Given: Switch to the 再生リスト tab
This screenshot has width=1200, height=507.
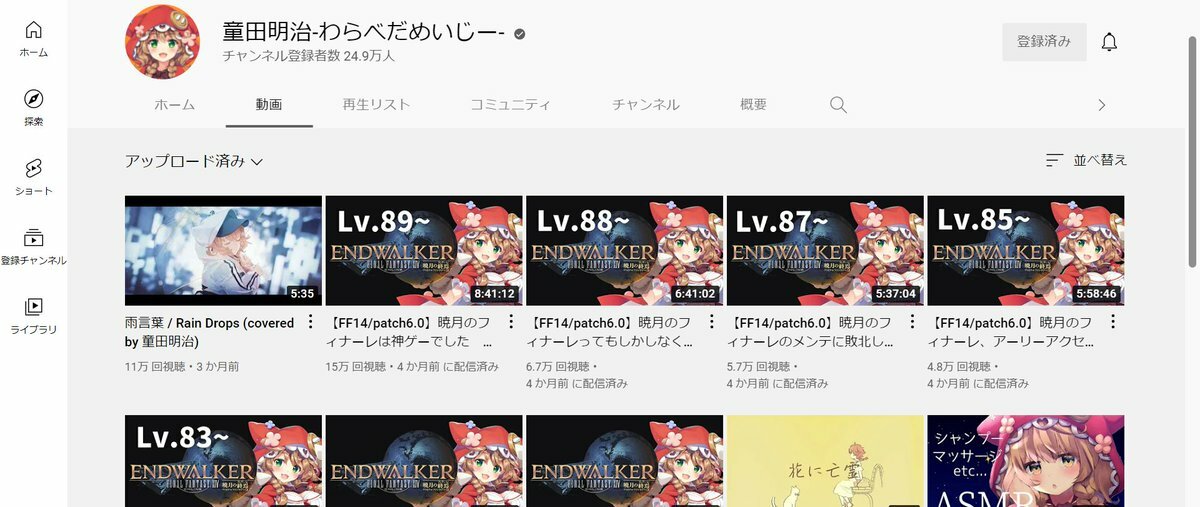Looking at the screenshot, I should [x=376, y=105].
